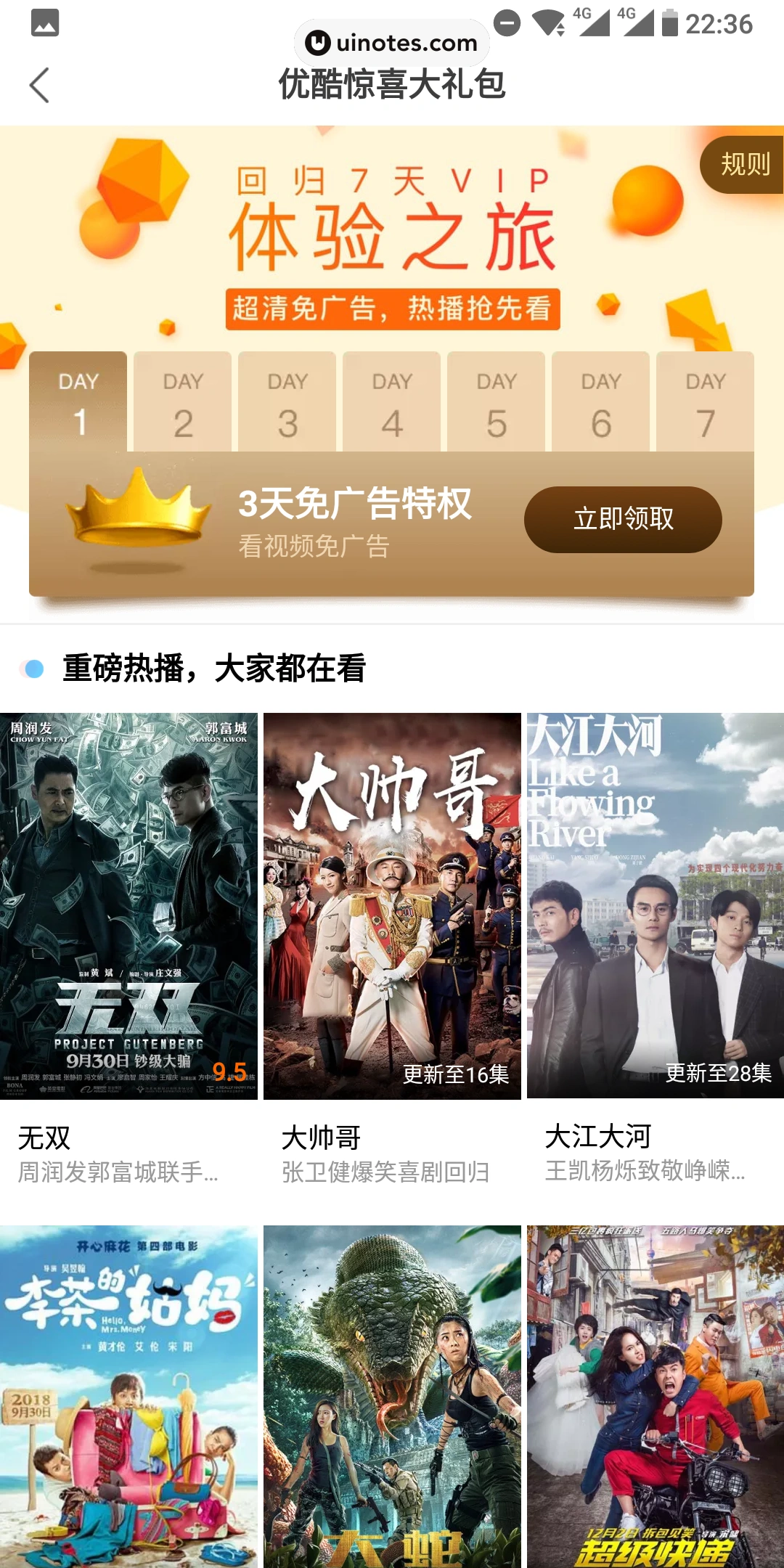Go back from the 优酷惊喜大礼包 page
This screenshot has width=784, height=1568.
[x=41, y=86]
